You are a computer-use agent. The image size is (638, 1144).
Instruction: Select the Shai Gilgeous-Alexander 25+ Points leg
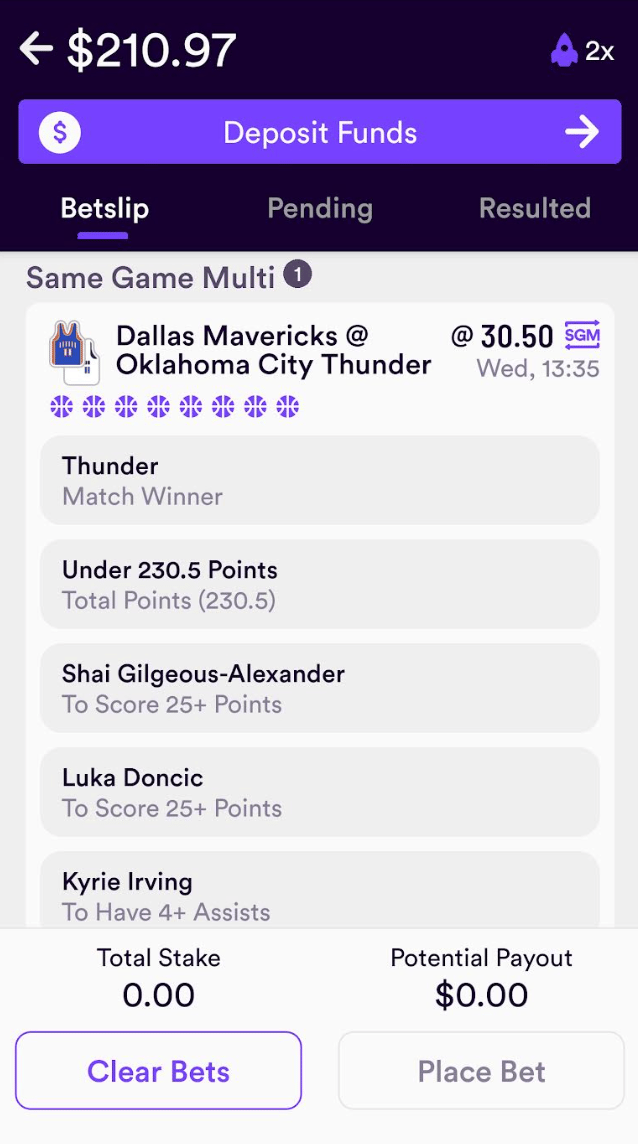(x=320, y=688)
